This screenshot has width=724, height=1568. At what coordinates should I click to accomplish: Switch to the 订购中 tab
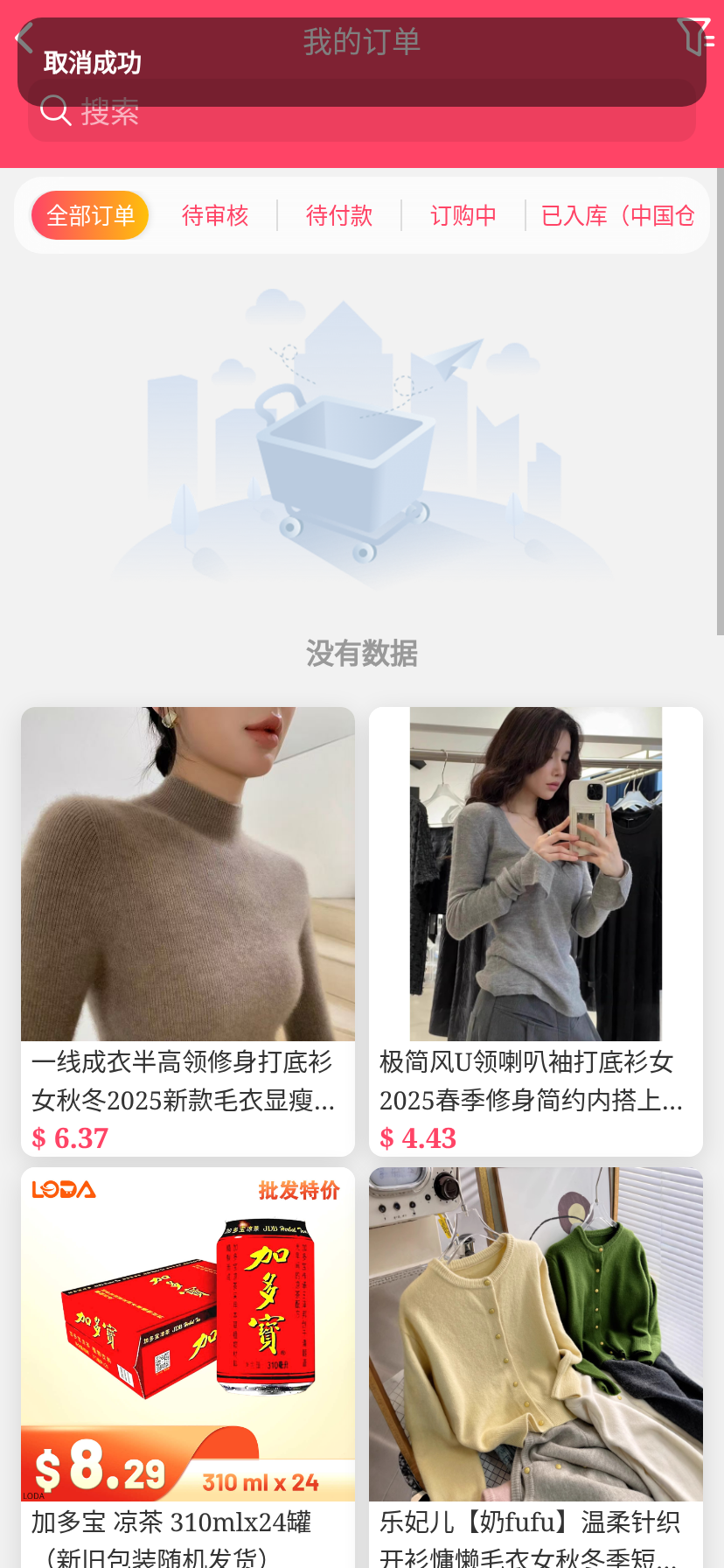click(463, 215)
